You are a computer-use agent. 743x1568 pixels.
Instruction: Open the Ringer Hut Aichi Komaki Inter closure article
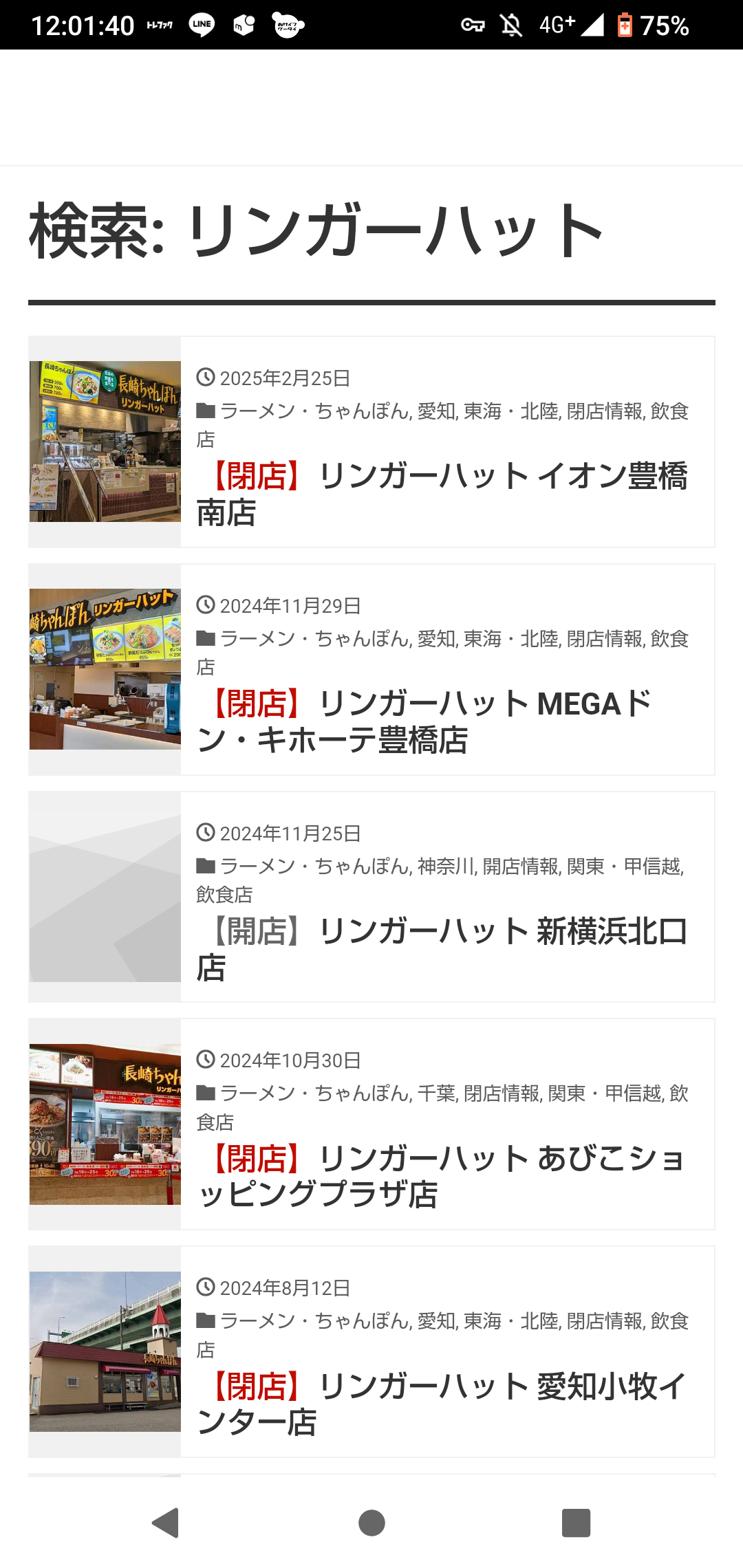pos(442,1404)
